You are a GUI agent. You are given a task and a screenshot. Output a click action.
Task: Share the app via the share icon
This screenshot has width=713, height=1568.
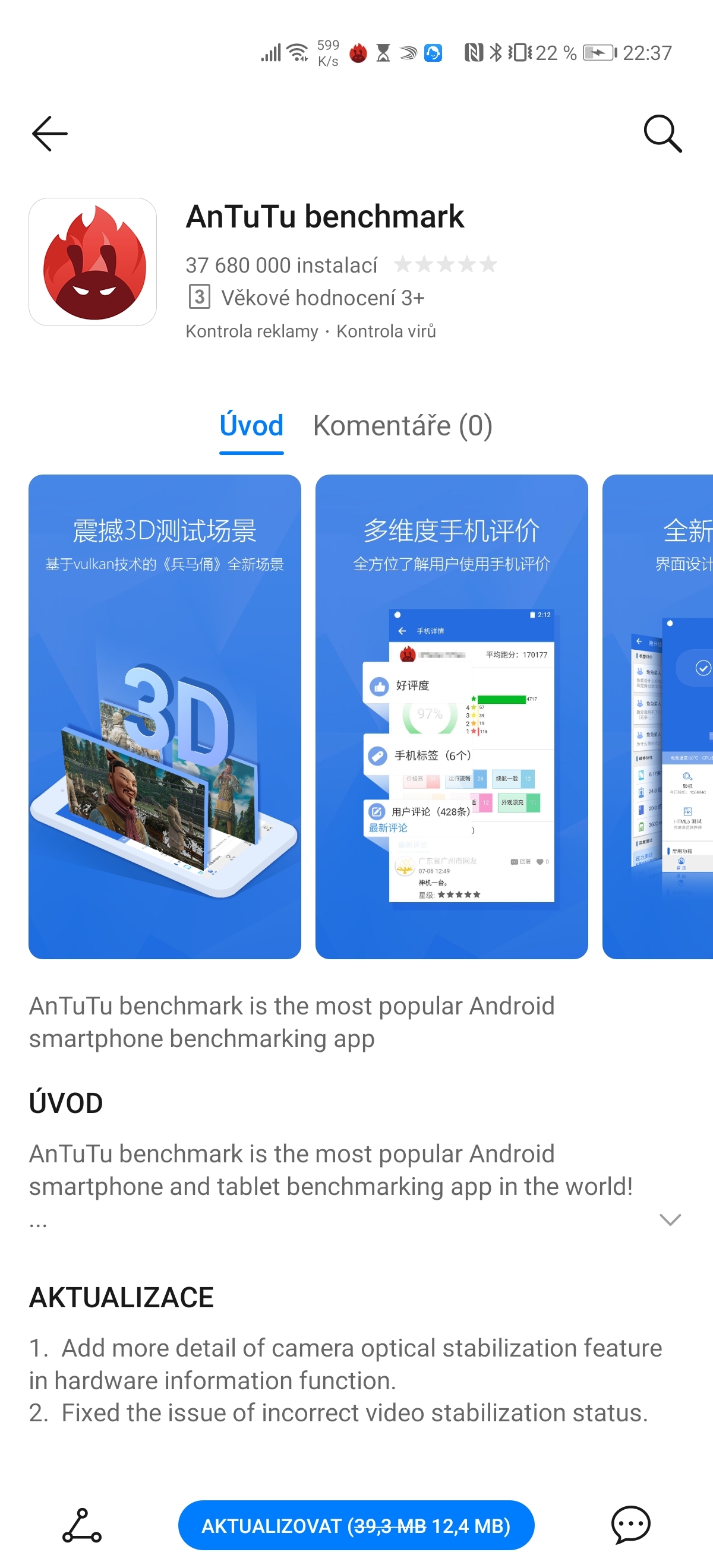(82, 1525)
